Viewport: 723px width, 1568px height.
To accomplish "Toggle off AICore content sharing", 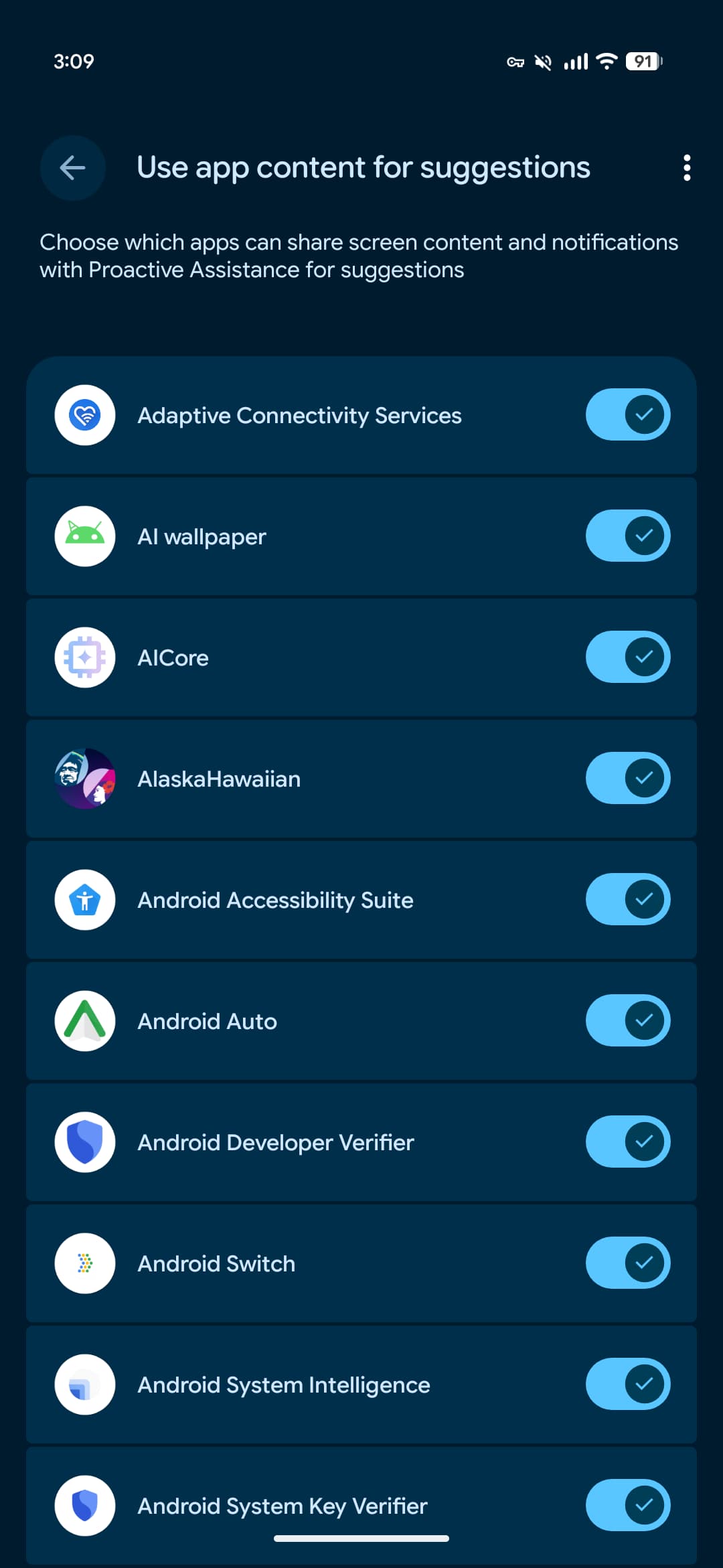I will 628,657.
